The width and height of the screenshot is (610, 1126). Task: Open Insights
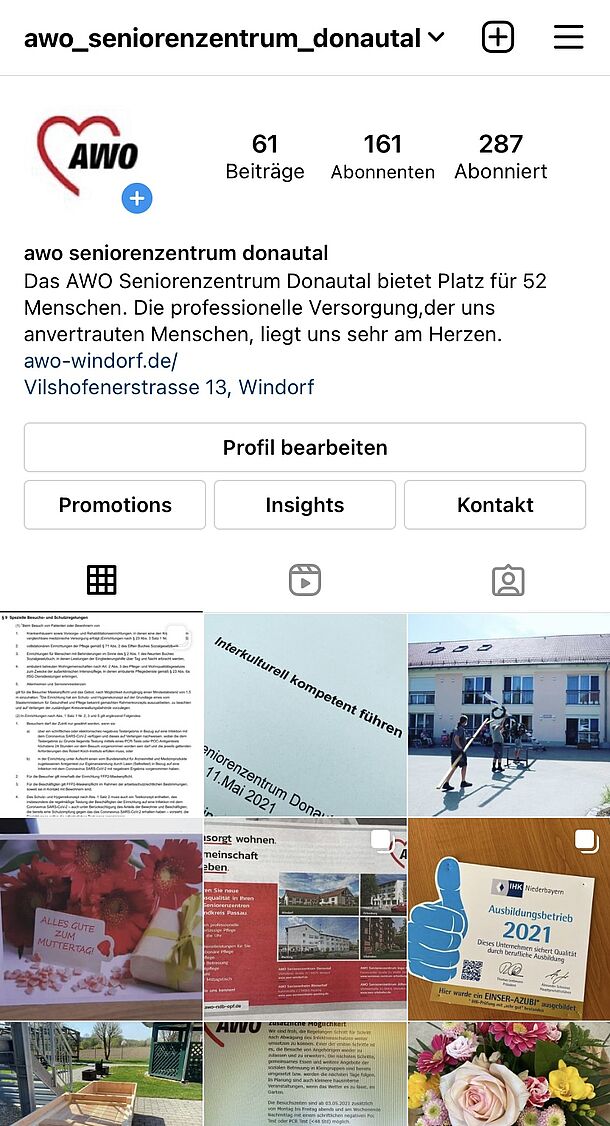tap(305, 505)
